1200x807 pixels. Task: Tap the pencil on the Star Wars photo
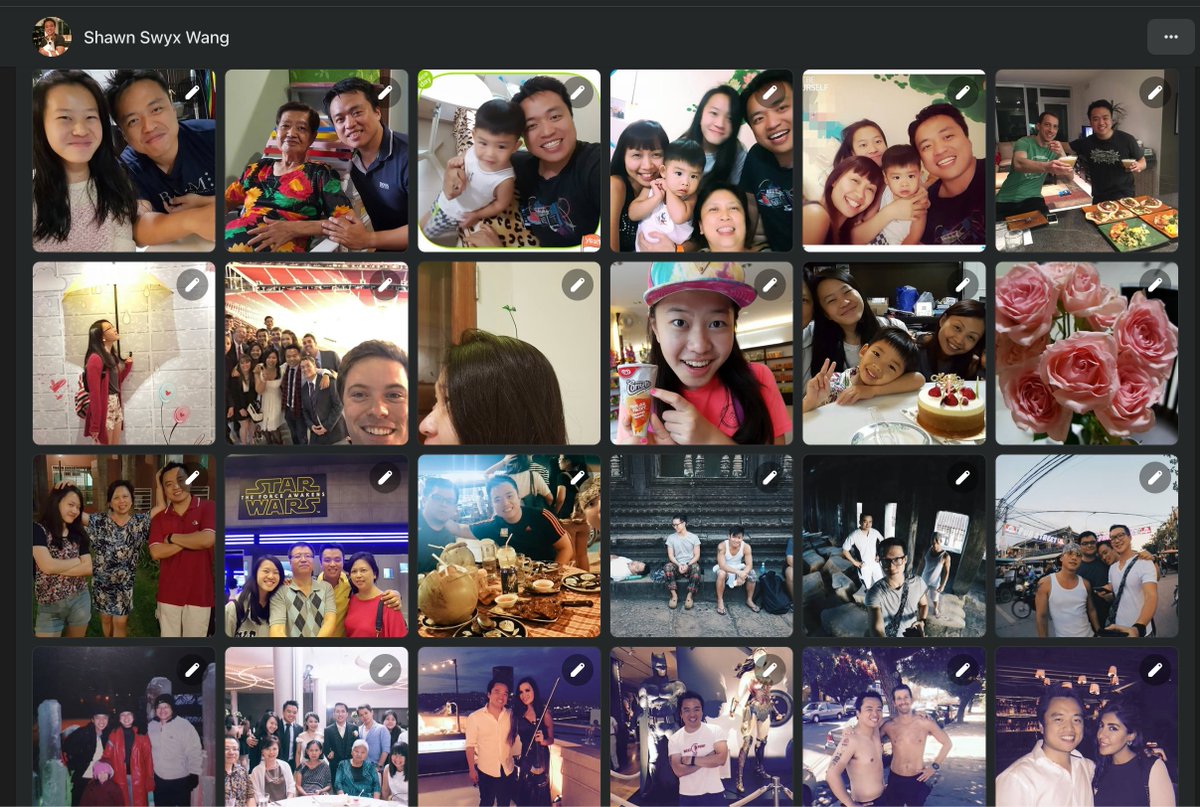pos(385,478)
